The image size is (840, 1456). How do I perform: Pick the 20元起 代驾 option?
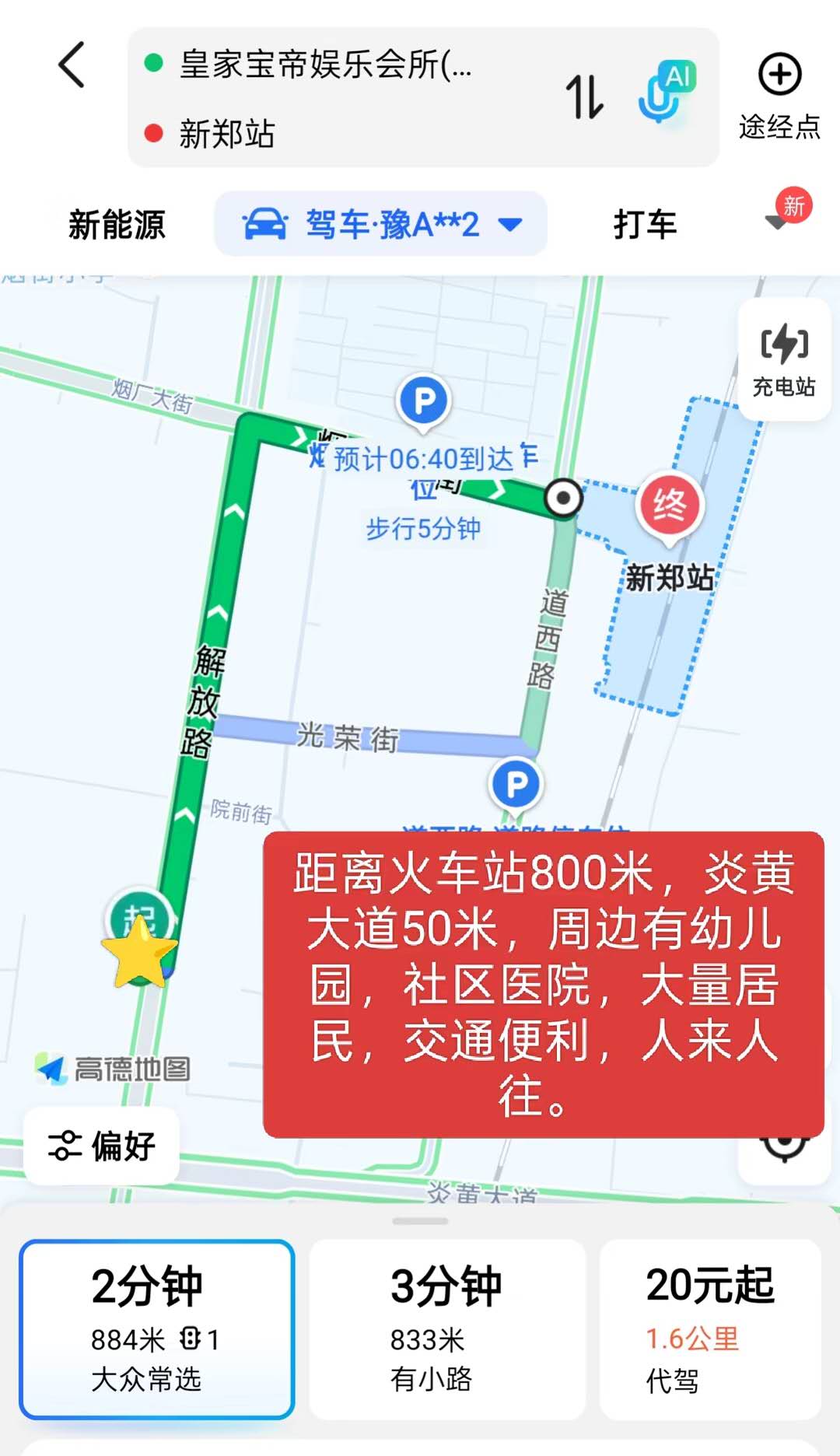710,1329
